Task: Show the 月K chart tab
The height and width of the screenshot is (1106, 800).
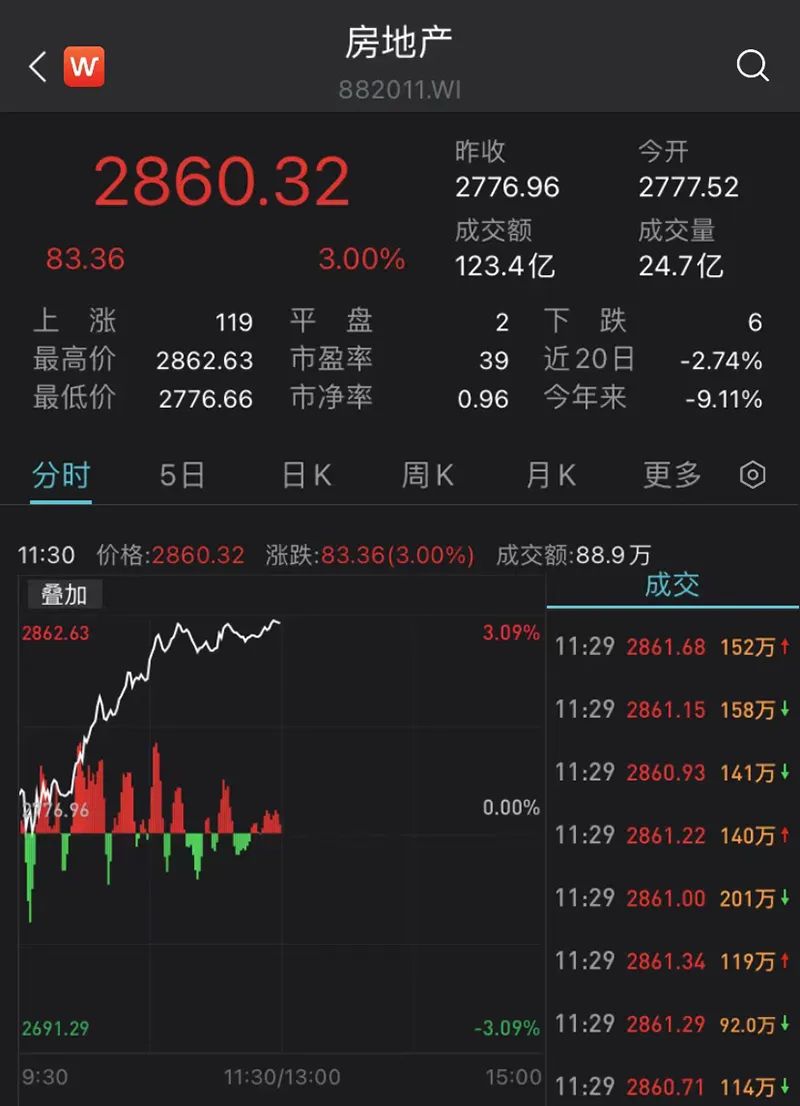Action: 551,475
